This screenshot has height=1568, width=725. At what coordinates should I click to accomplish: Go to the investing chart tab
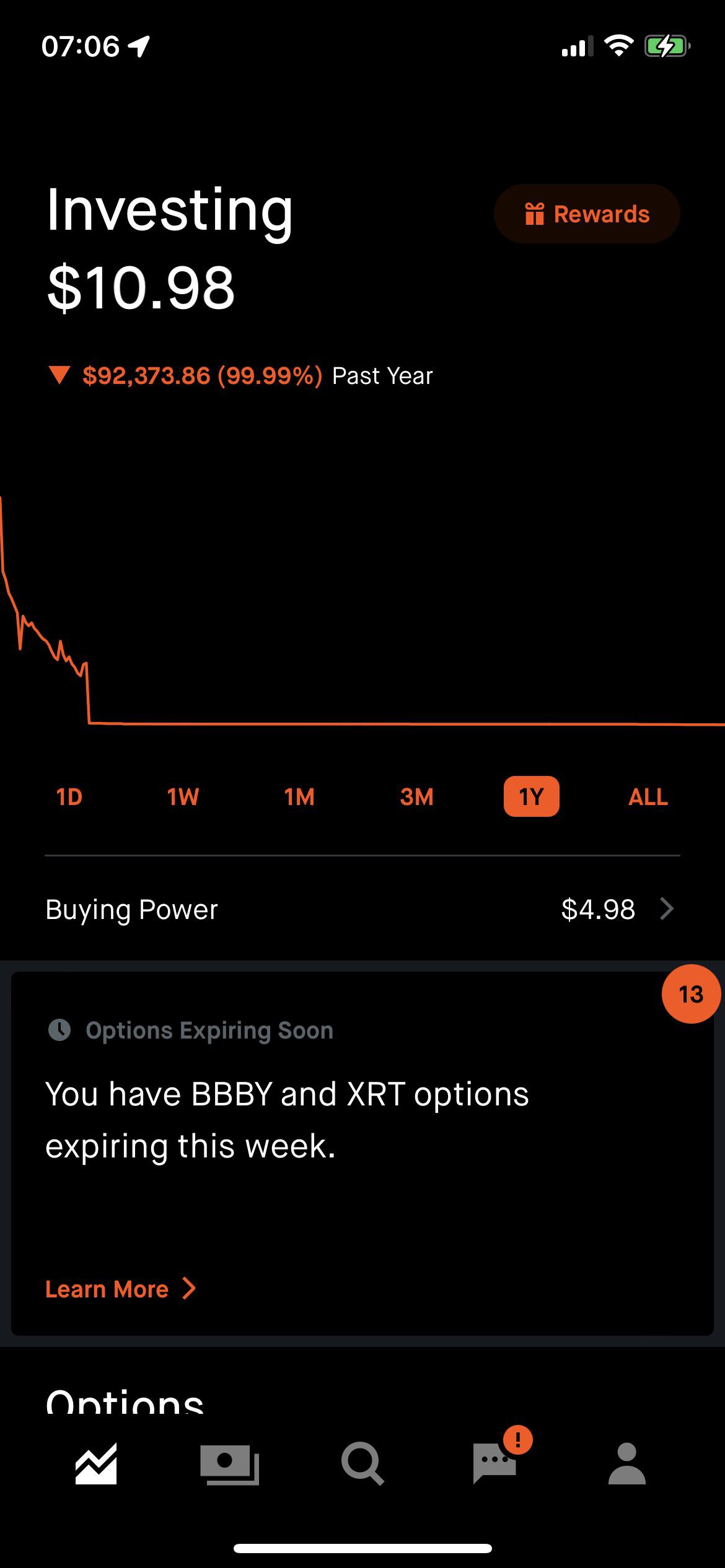tap(96, 1464)
